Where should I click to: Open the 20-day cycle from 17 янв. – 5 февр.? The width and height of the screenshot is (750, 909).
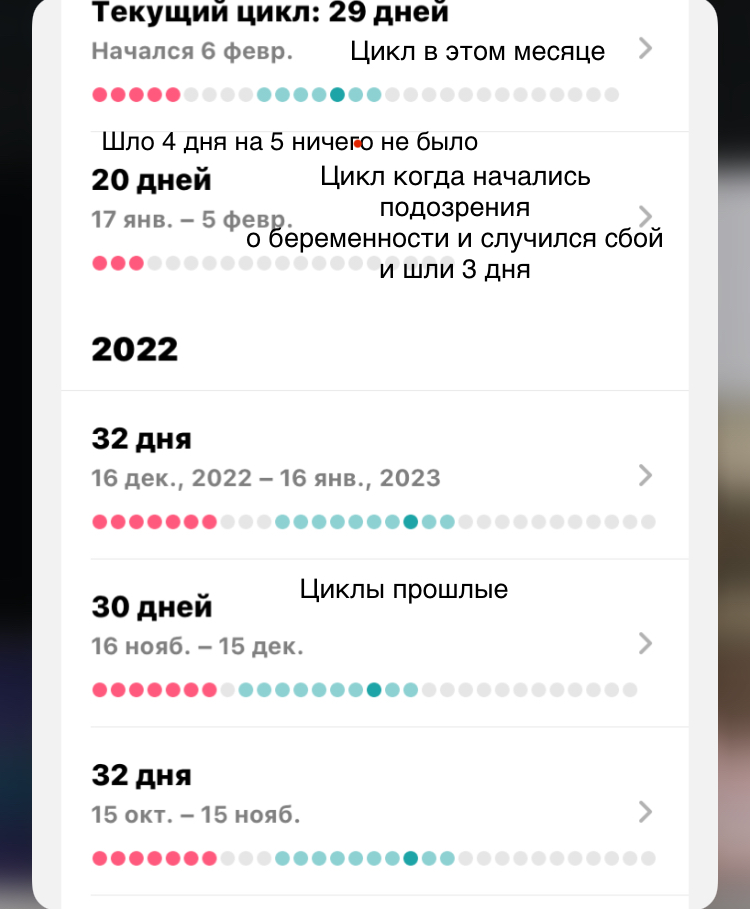click(645, 216)
